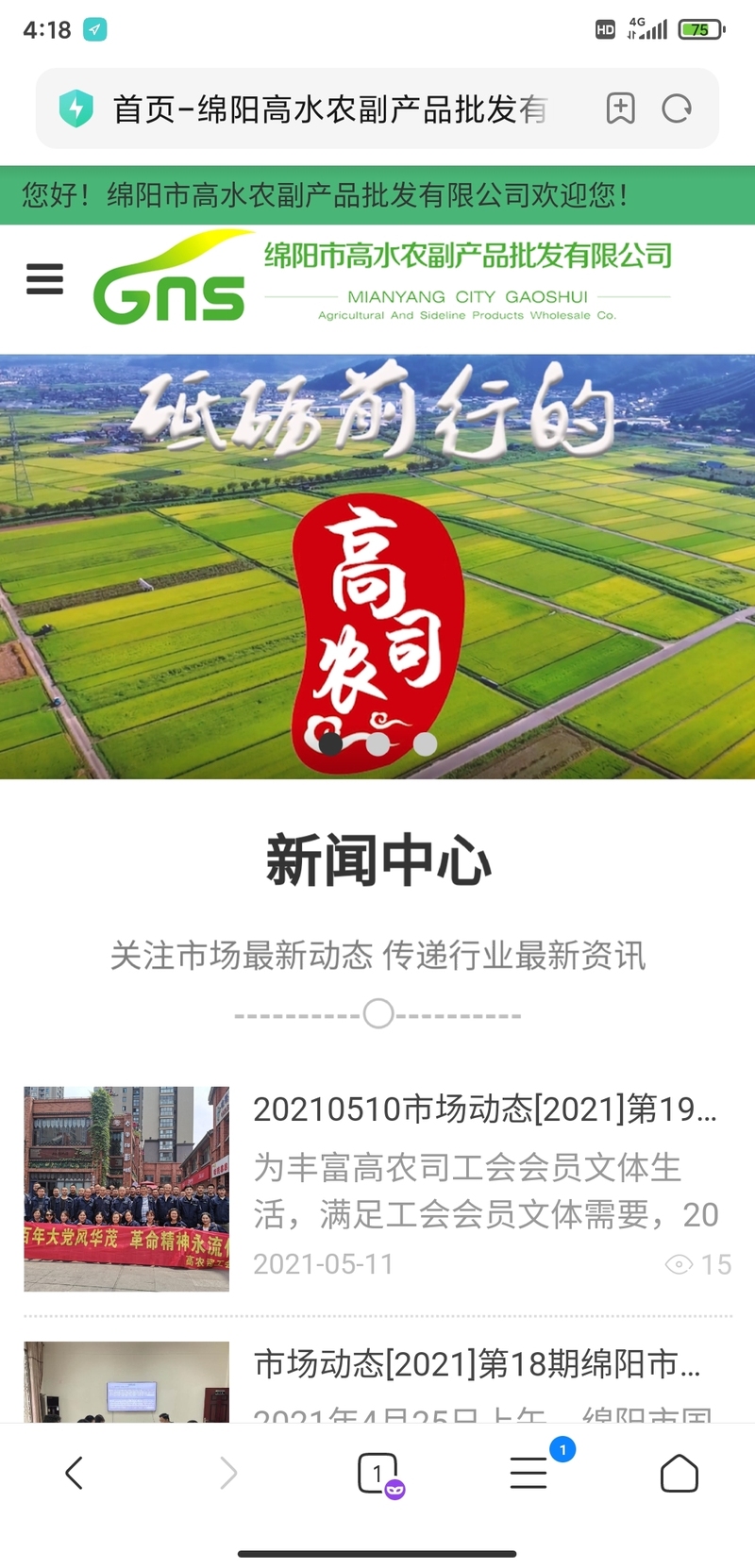Open the security shield icon in address bar
755x1568 pixels.
pyautogui.click(x=75, y=108)
